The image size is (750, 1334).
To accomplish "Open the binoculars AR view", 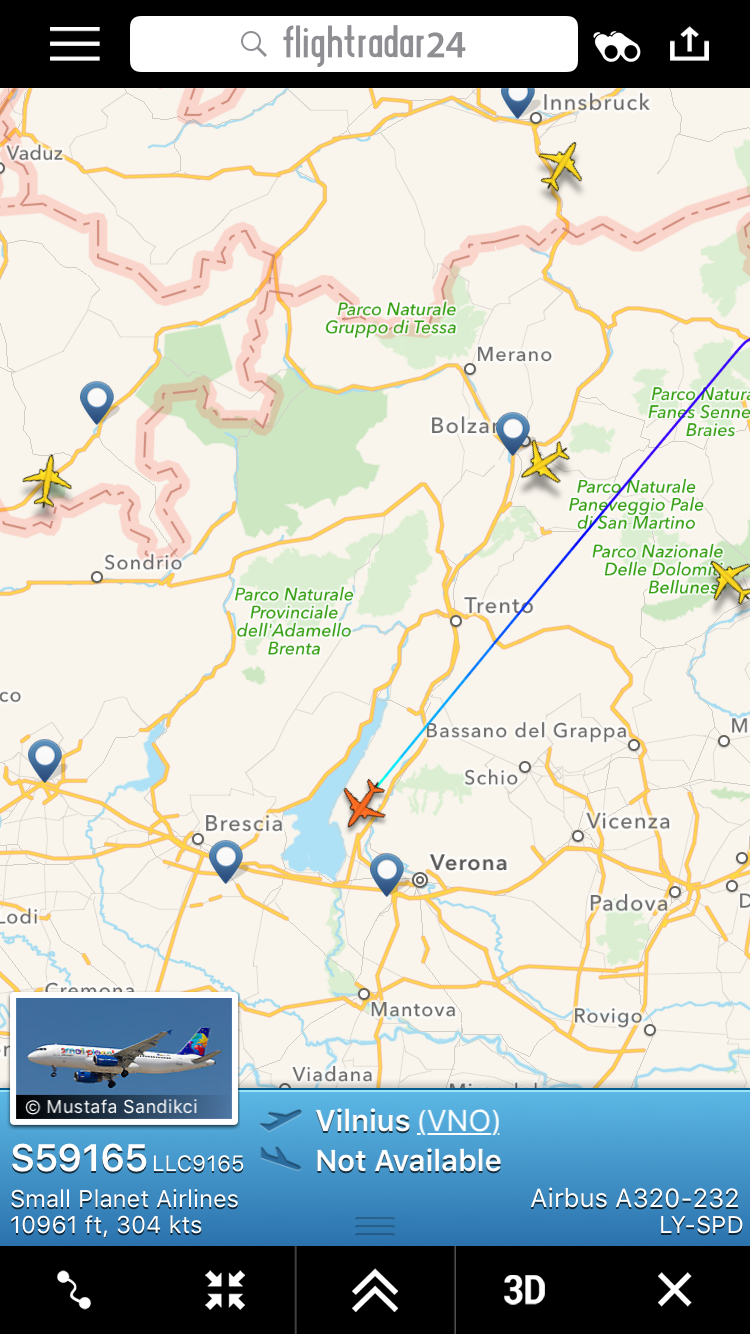I will [x=616, y=46].
